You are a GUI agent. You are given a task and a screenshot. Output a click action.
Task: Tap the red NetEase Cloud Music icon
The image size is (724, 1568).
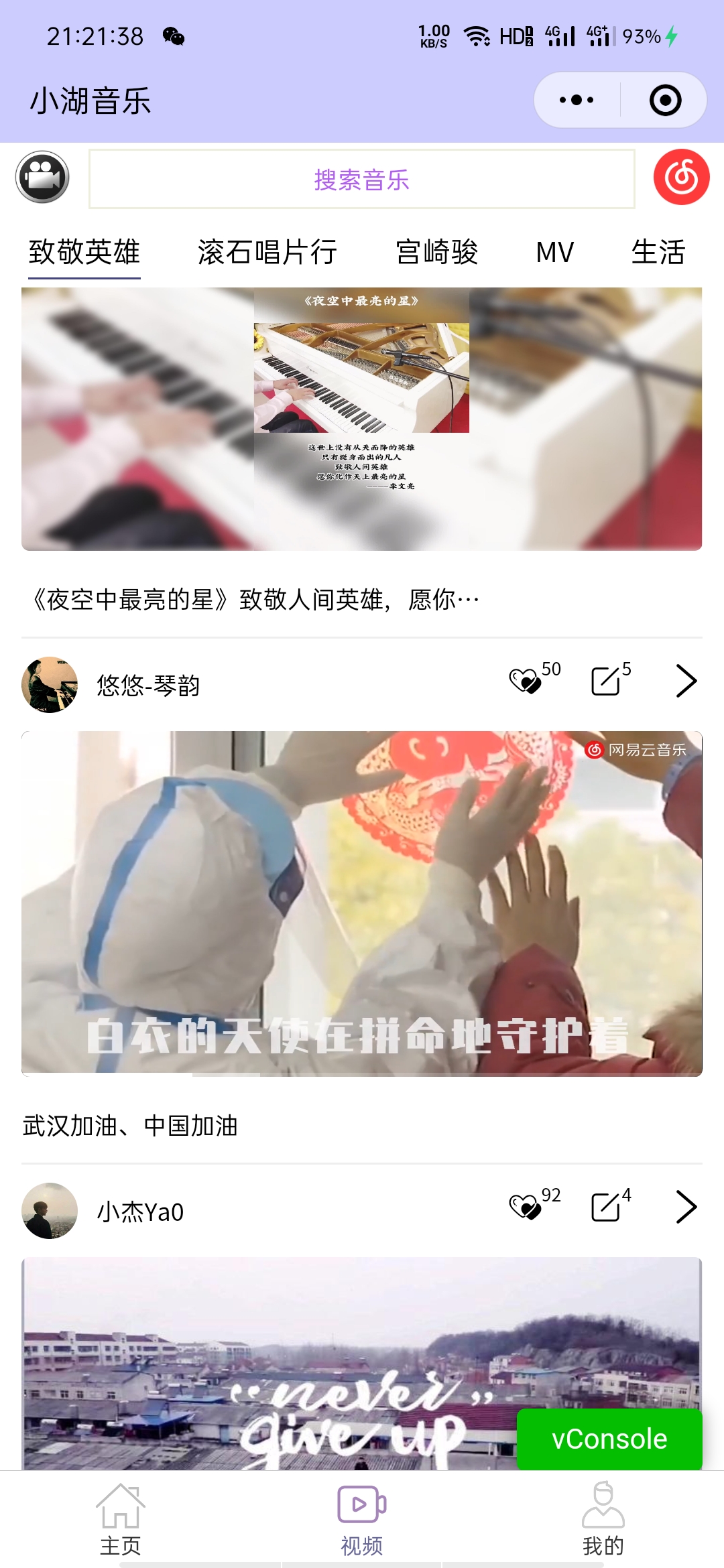coord(681,177)
